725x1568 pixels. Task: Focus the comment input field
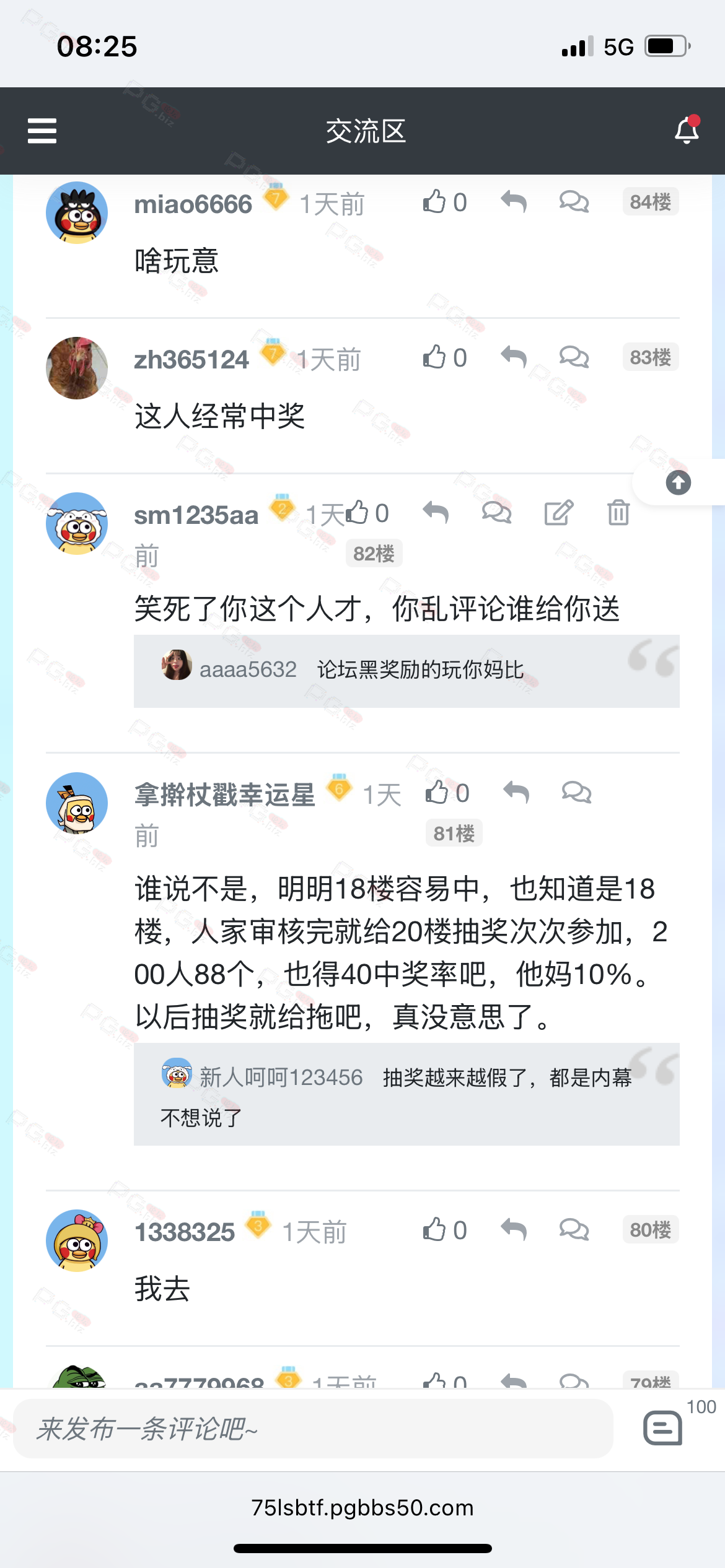coord(313,1429)
